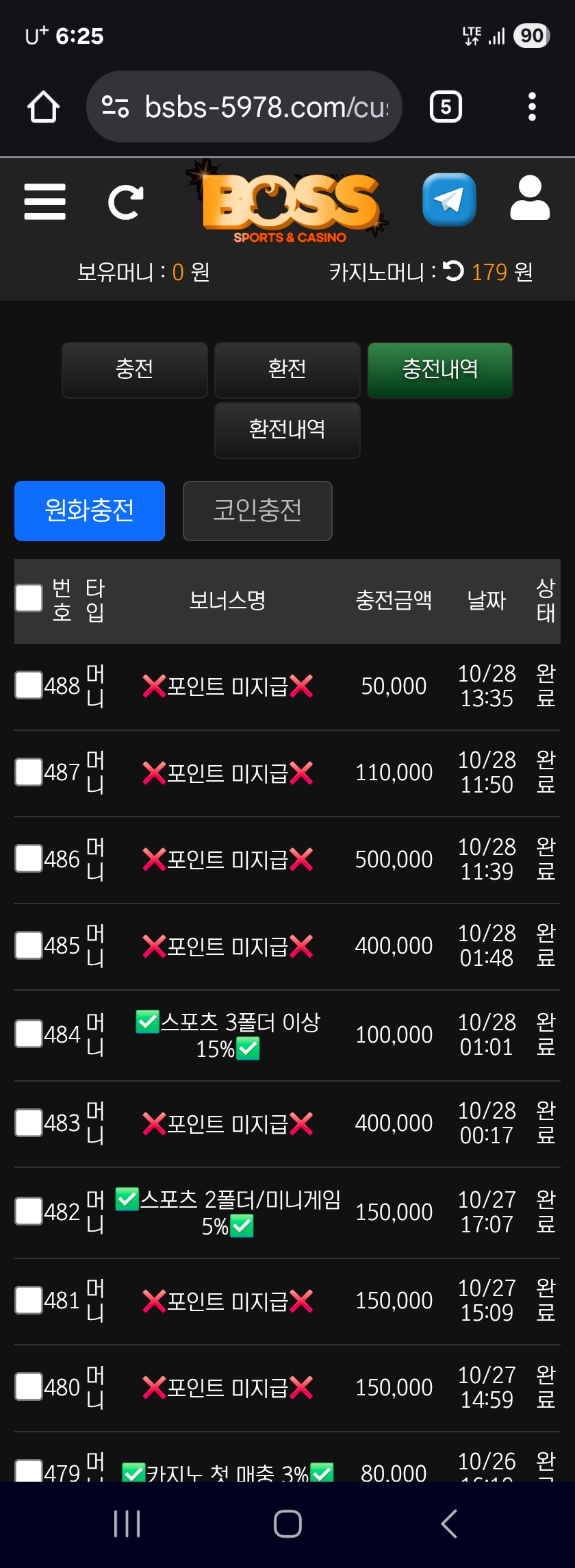Mark the checkbox for entry 484
Image resolution: width=575 pixels, height=1568 pixels.
(x=29, y=1034)
